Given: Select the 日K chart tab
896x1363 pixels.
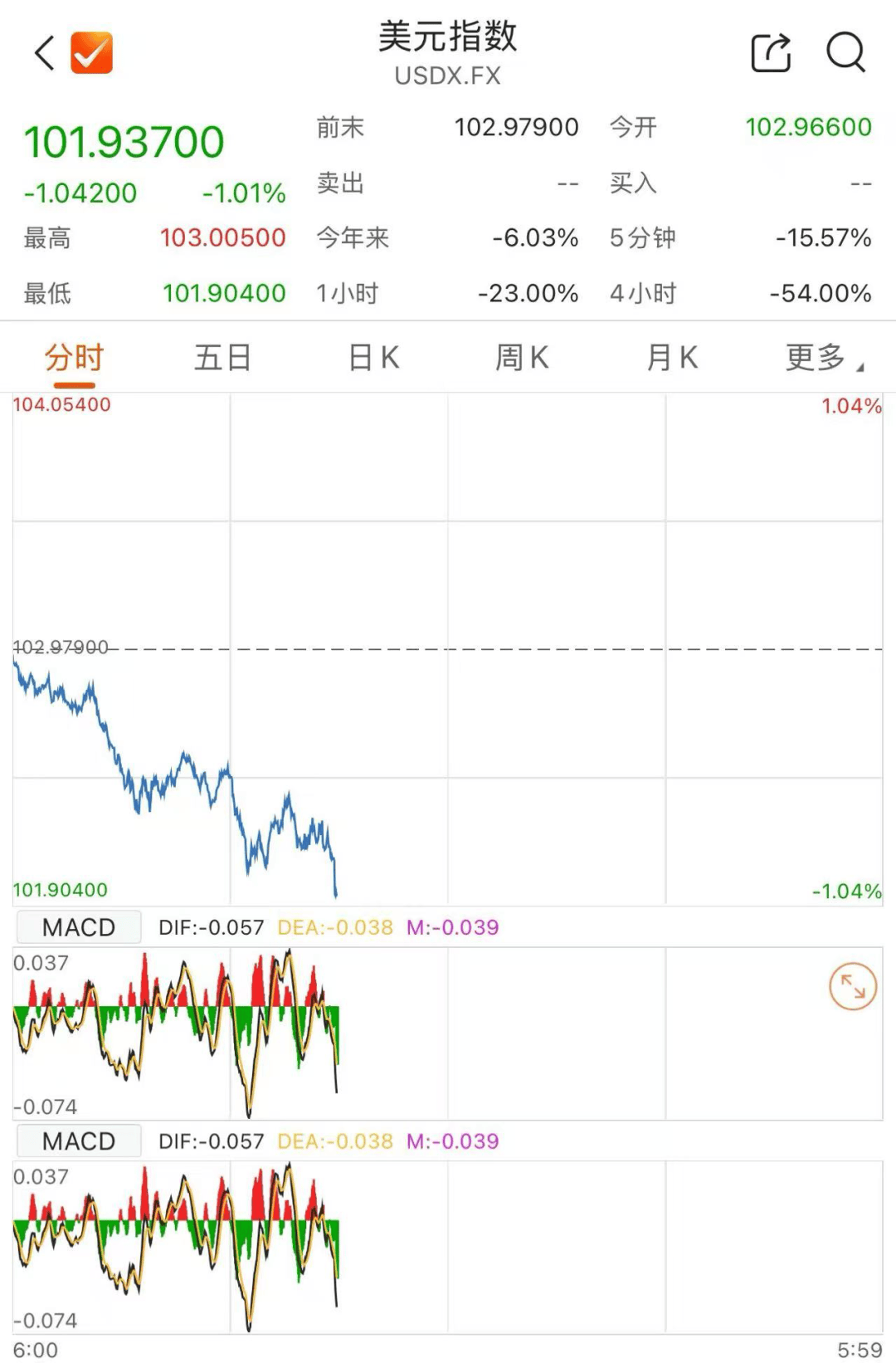Looking at the screenshot, I should (x=372, y=357).
